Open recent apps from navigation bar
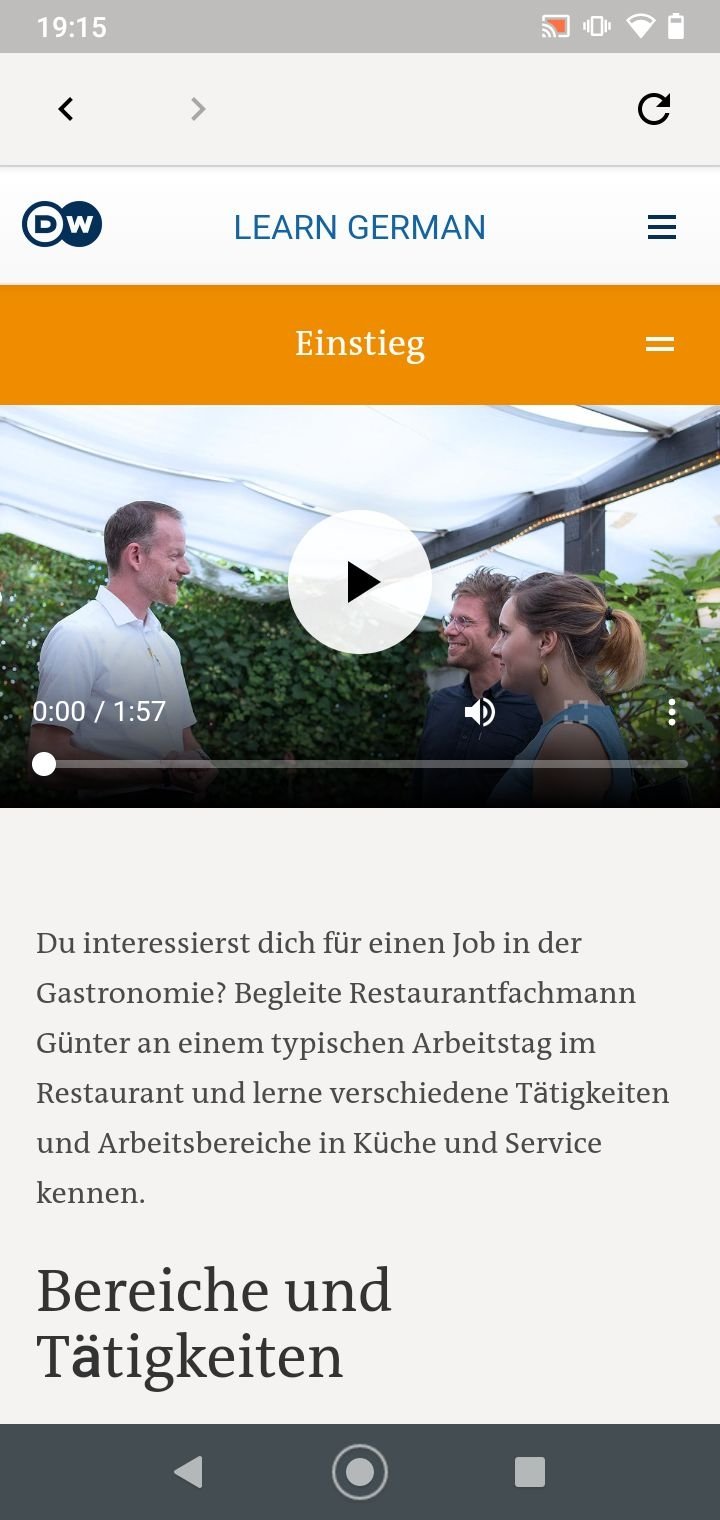The height and width of the screenshot is (1520, 720). 529,1472
